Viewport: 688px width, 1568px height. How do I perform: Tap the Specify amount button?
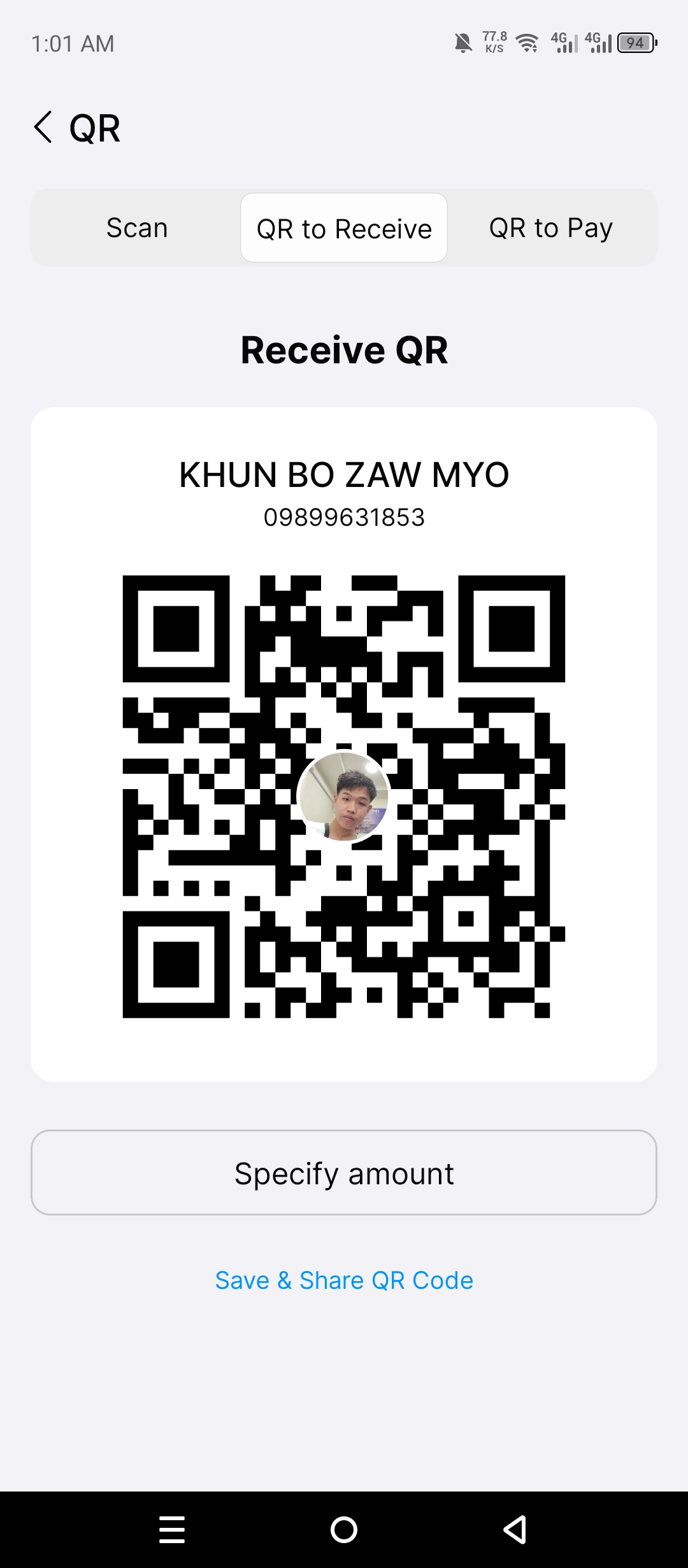click(x=344, y=1173)
